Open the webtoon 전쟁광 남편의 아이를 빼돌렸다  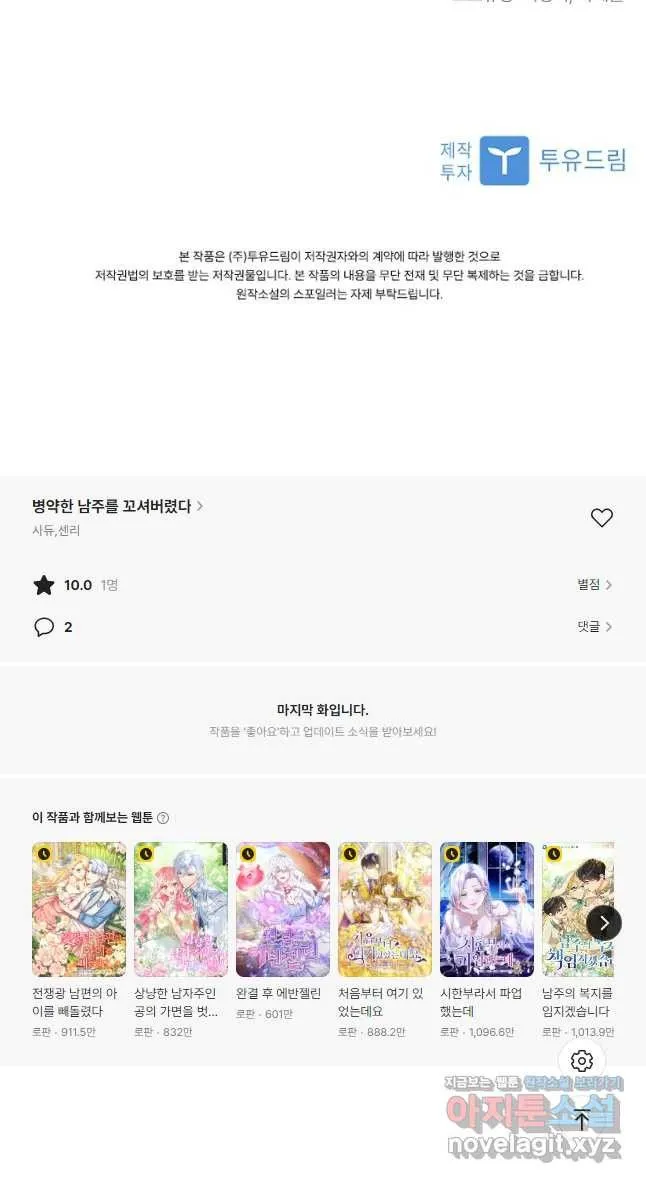[78, 939]
